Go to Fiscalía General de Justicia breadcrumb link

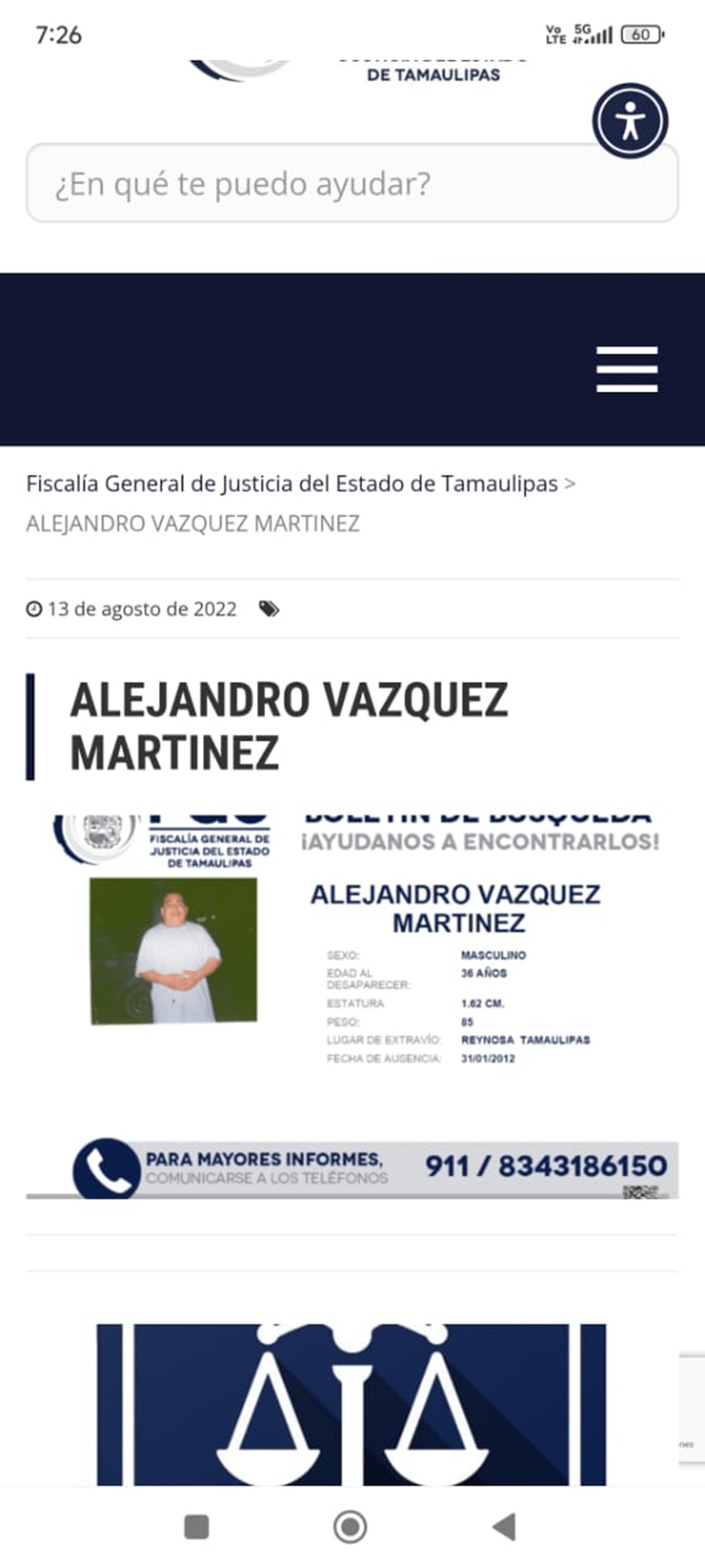(292, 484)
